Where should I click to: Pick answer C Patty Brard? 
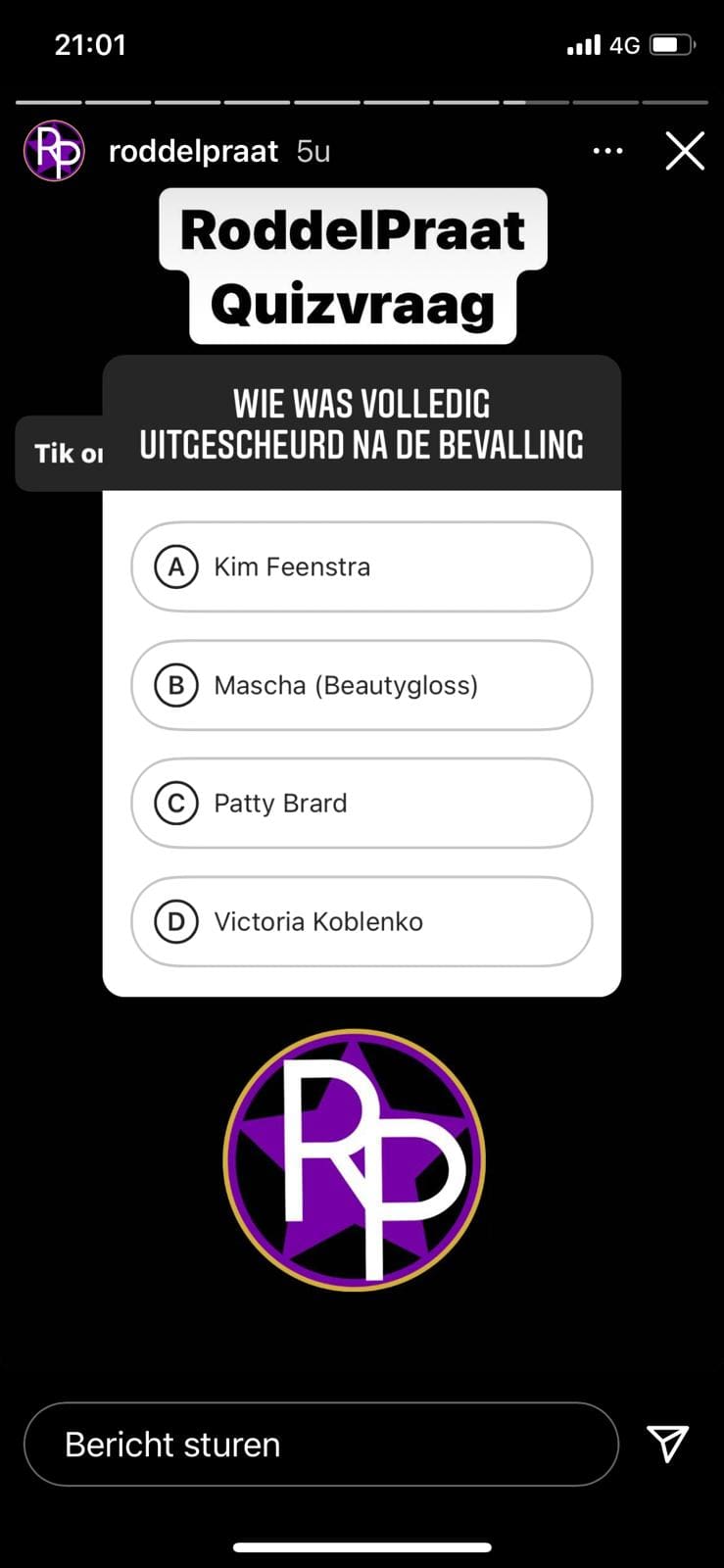(362, 804)
